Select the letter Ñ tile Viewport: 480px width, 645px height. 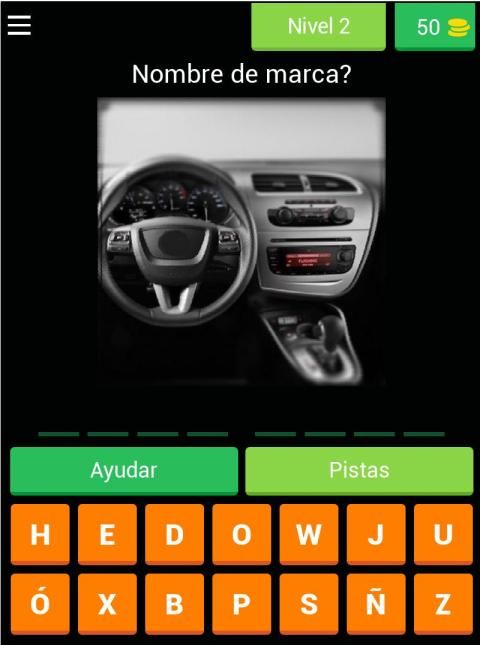click(x=376, y=604)
